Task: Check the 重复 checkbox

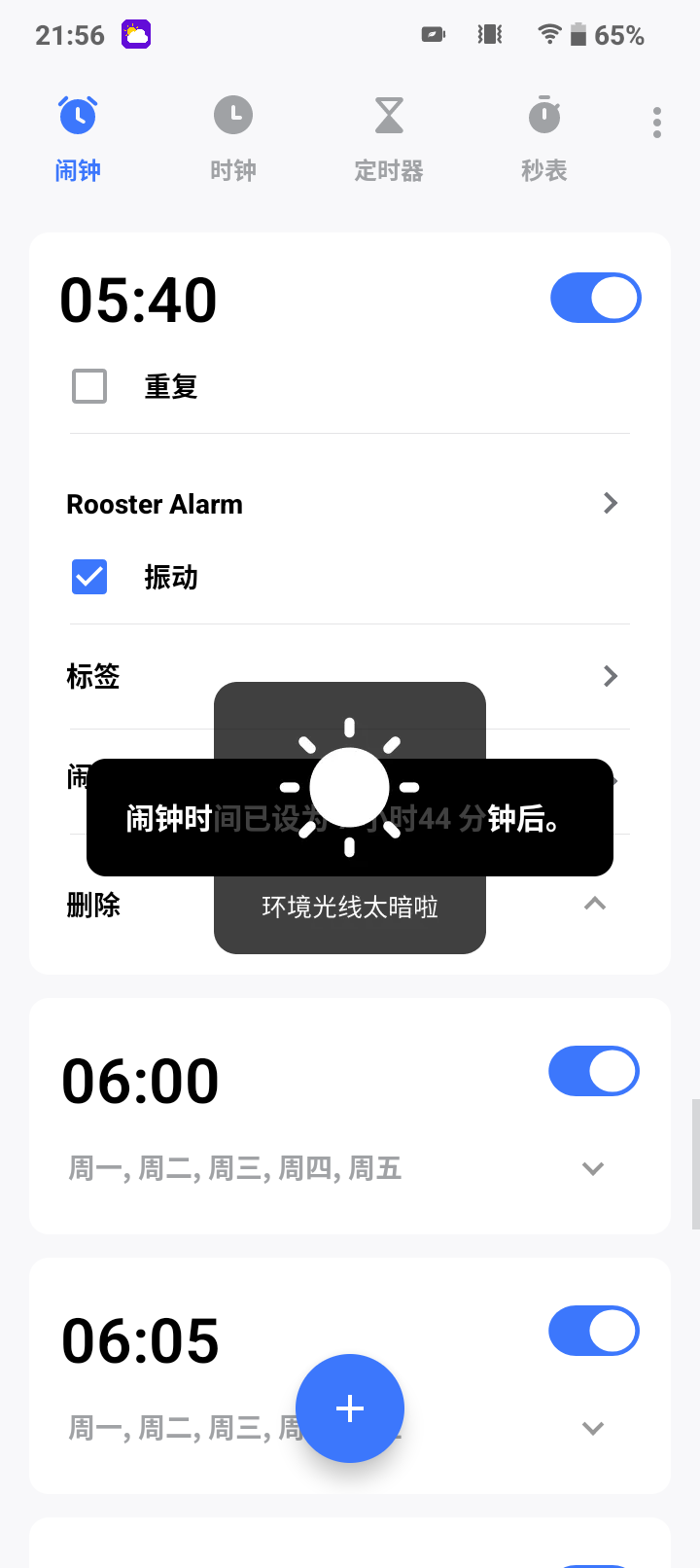Action: (89, 386)
